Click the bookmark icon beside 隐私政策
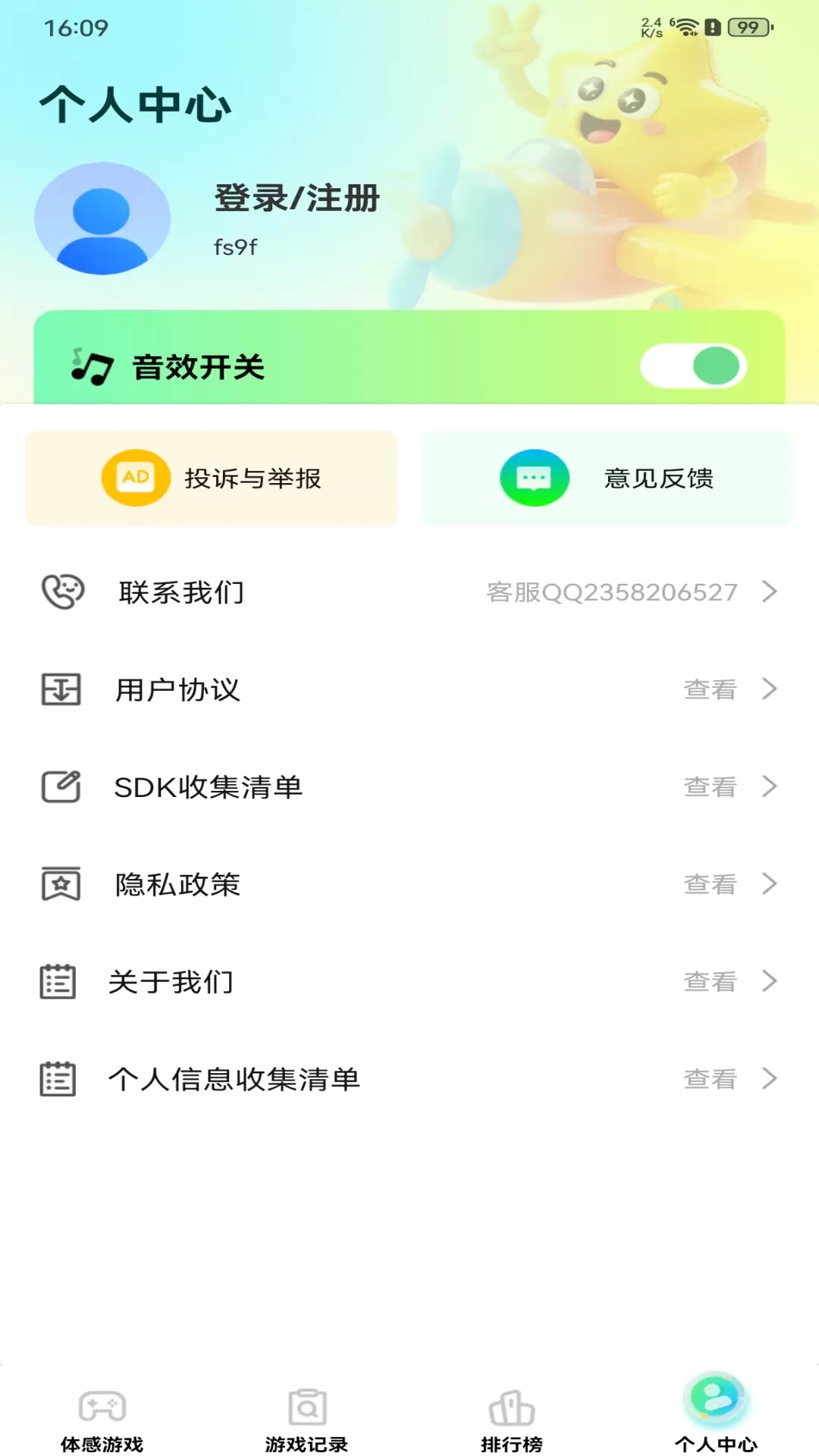 (61, 883)
